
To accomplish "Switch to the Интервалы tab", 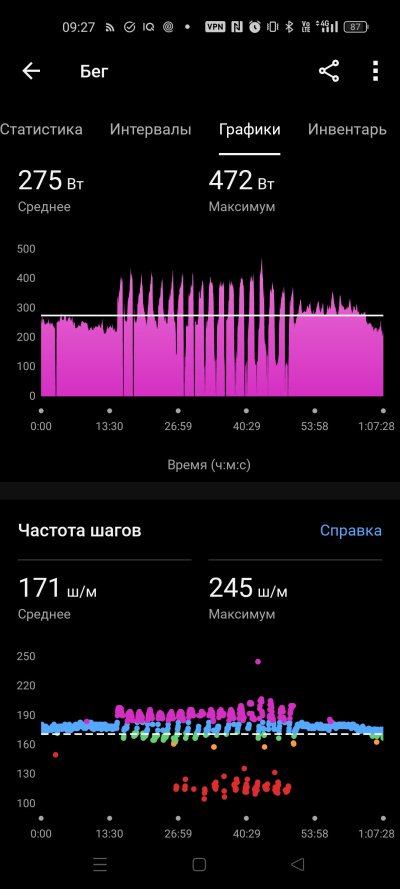I will [x=150, y=129].
